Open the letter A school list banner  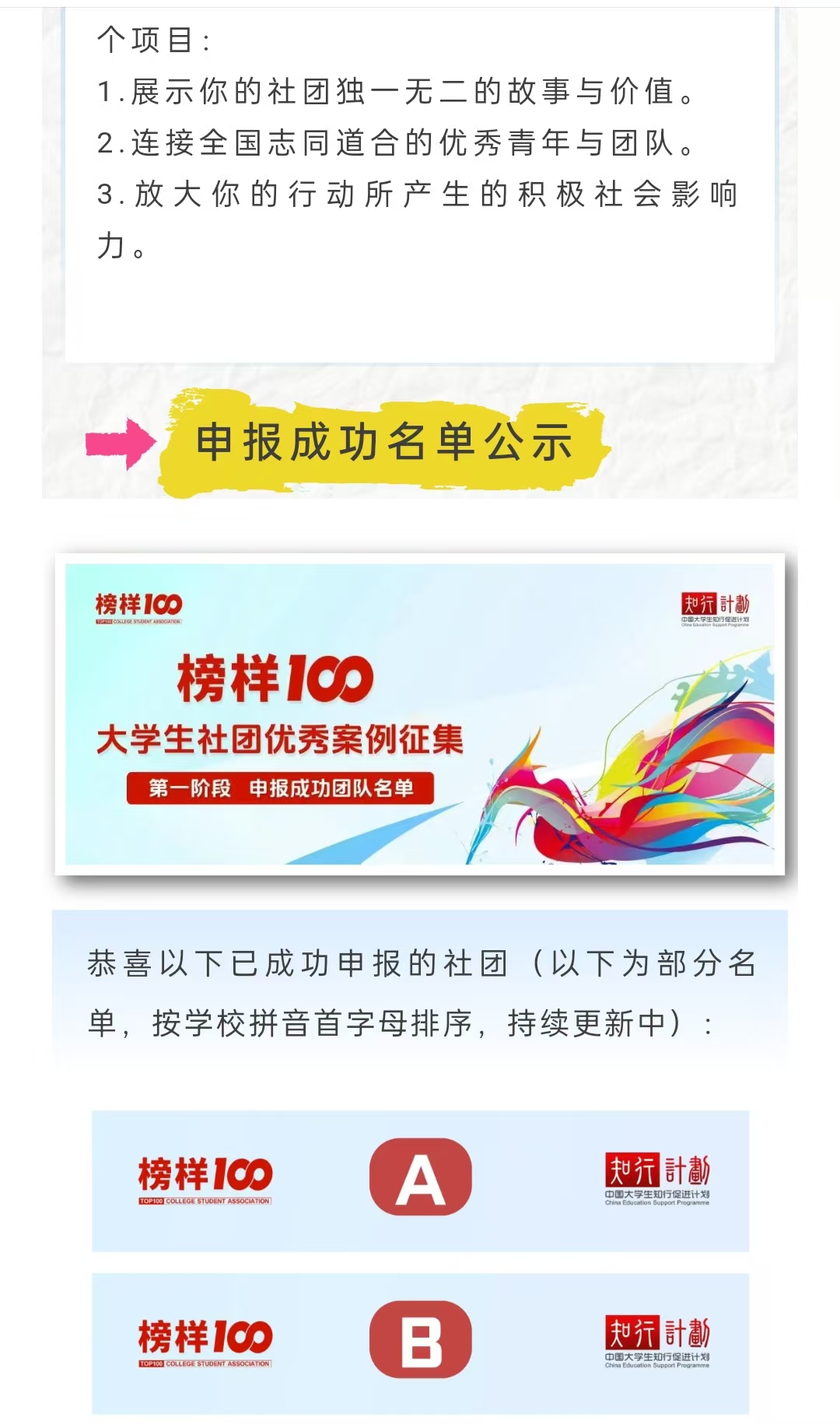pos(420,1180)
